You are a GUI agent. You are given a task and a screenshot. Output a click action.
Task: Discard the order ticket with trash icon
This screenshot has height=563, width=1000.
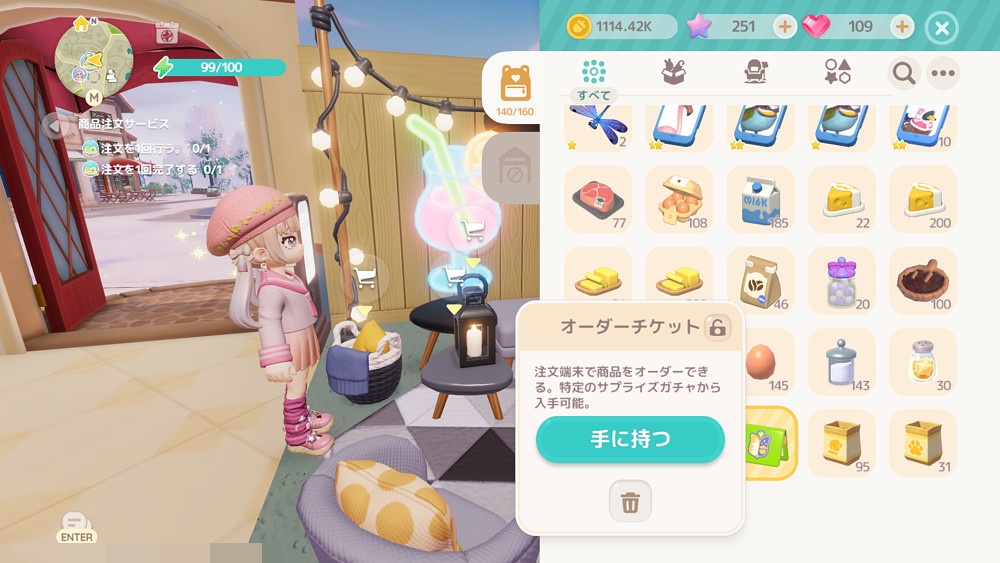[x=630, y=502]
